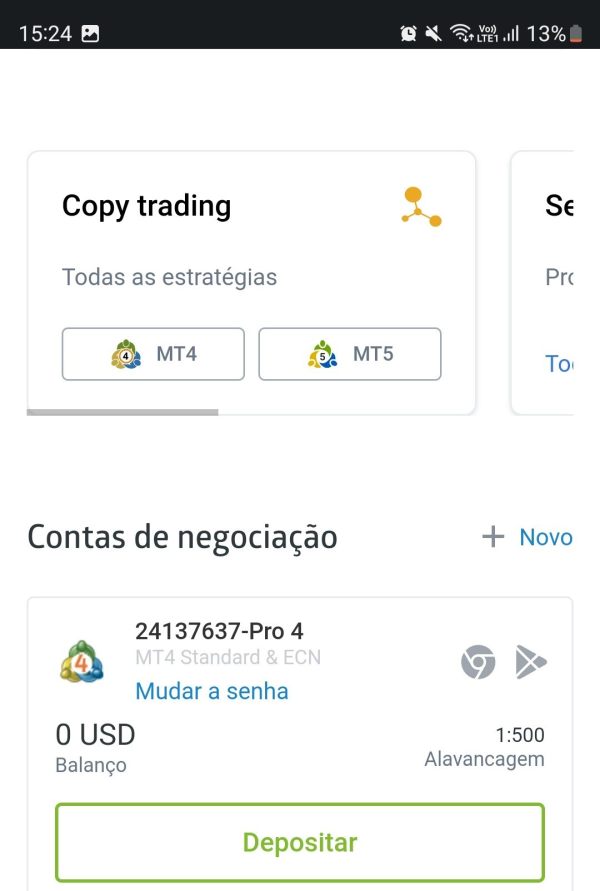This screenshot has width=600, height=891.
Task: Open account 24137637-Pro 4
Action: click(x=219, y=631)
